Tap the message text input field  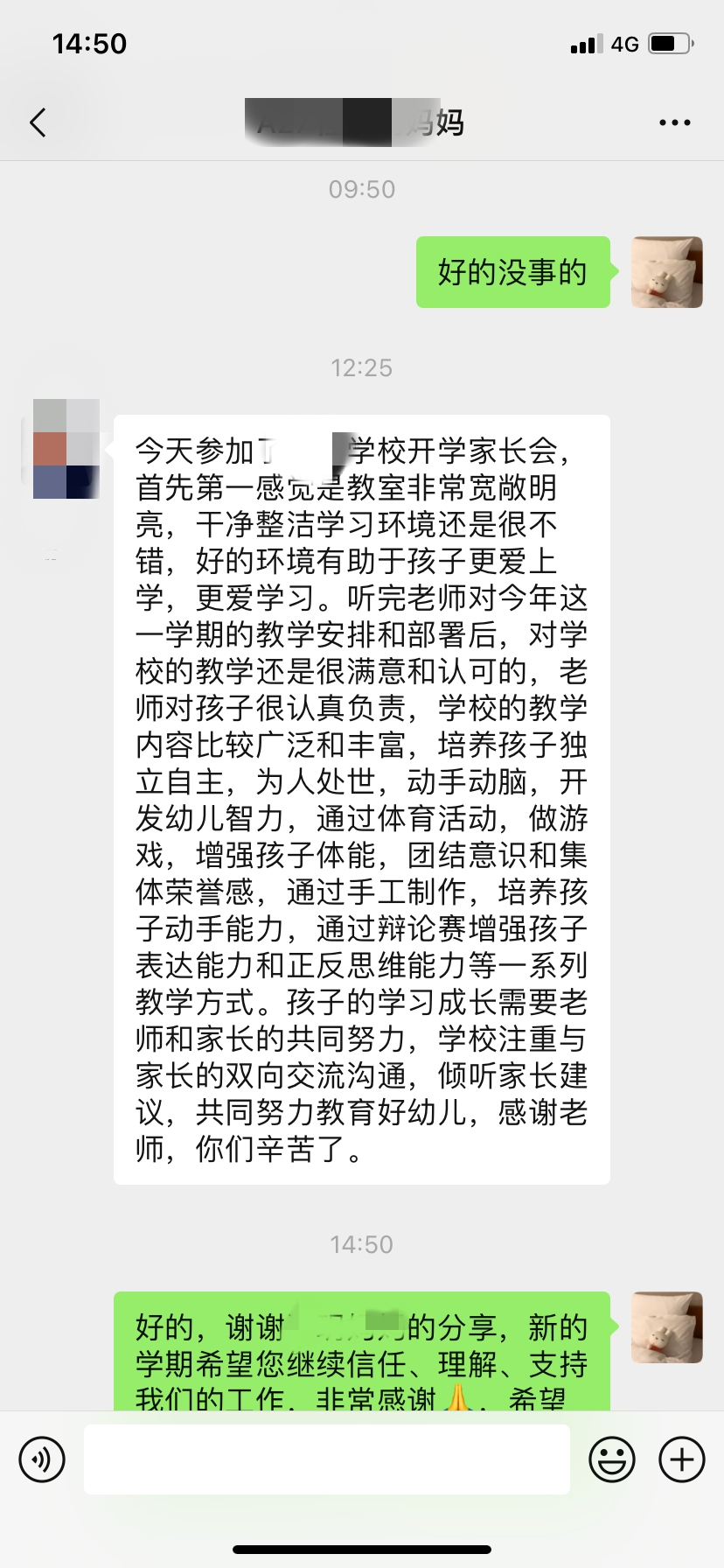click(326, 1459)
